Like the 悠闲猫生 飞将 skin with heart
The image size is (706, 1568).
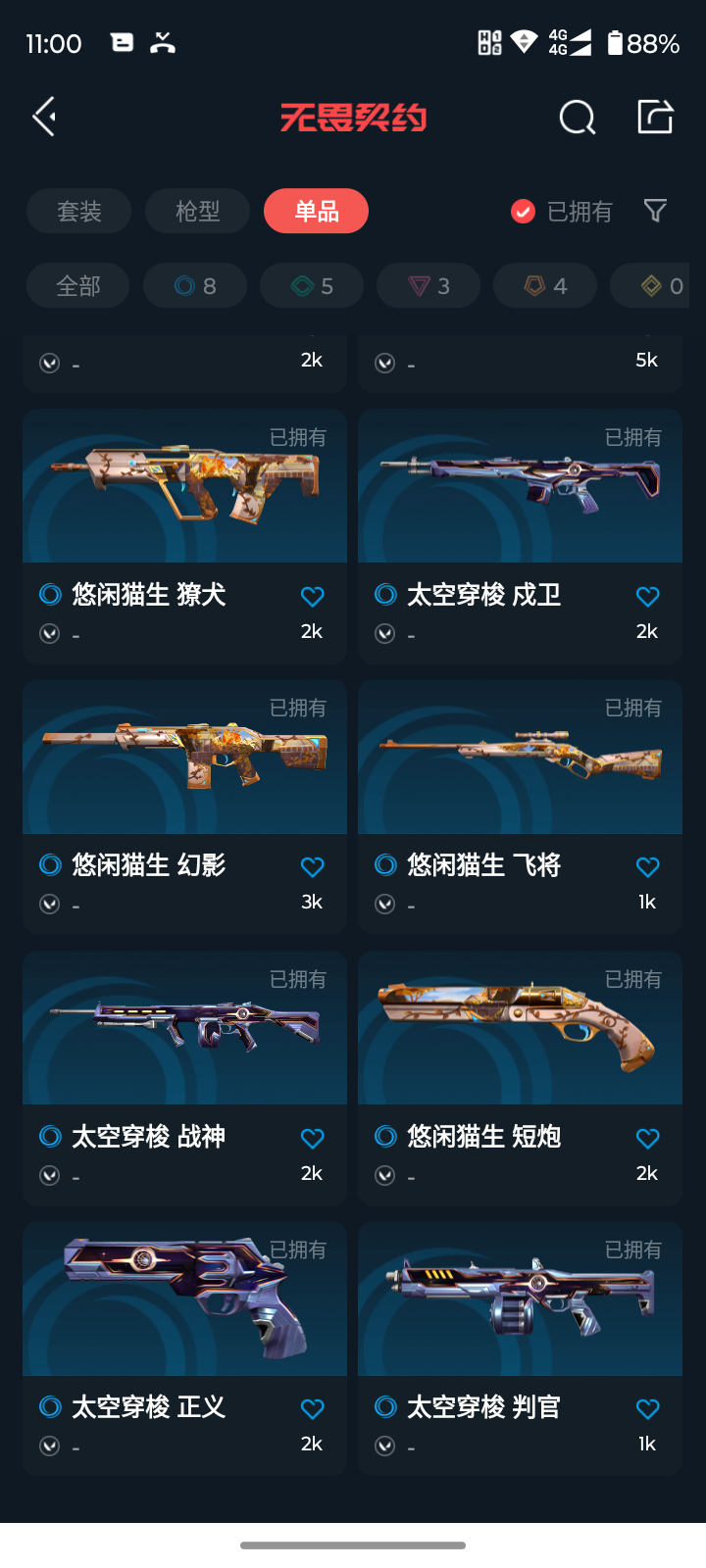[647, 867]
